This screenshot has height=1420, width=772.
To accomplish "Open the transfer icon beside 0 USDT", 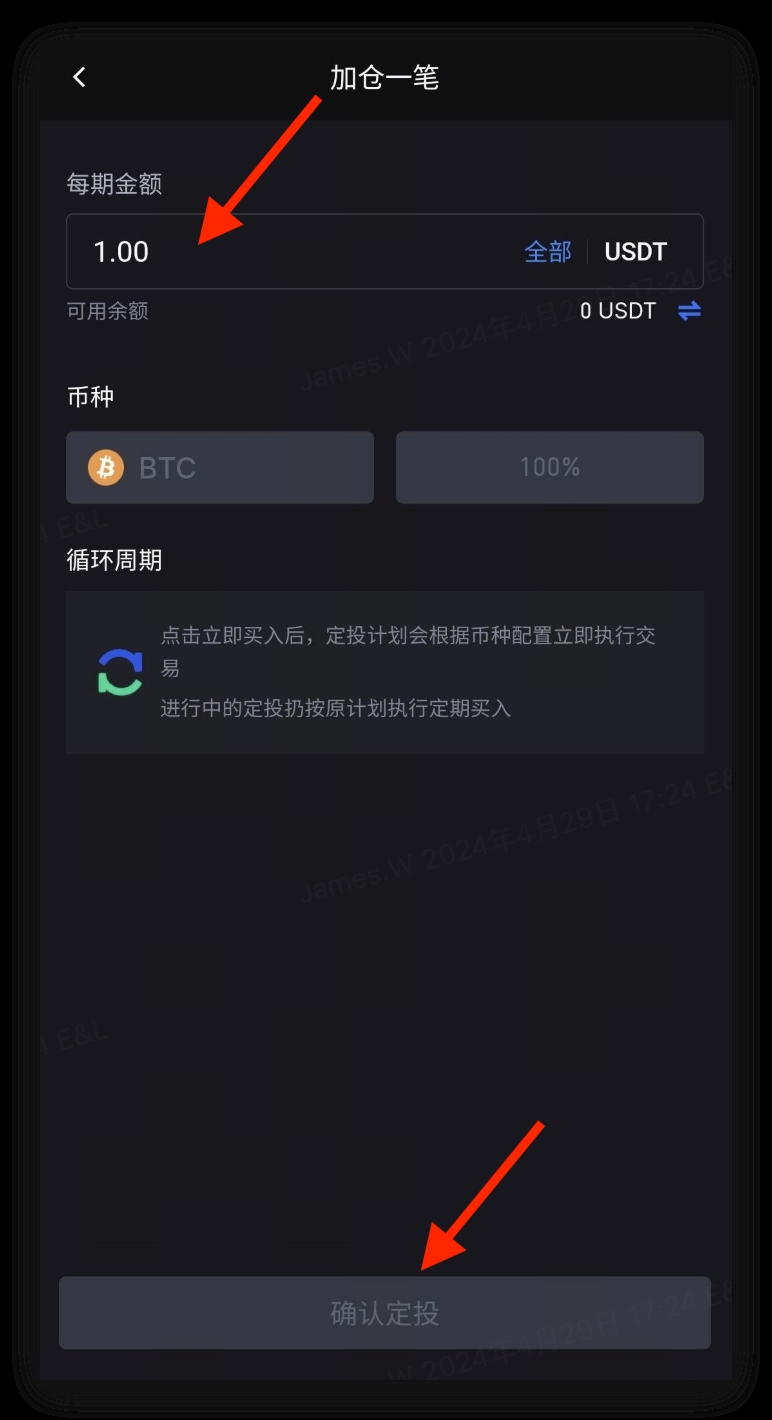I will coord(689,311).
